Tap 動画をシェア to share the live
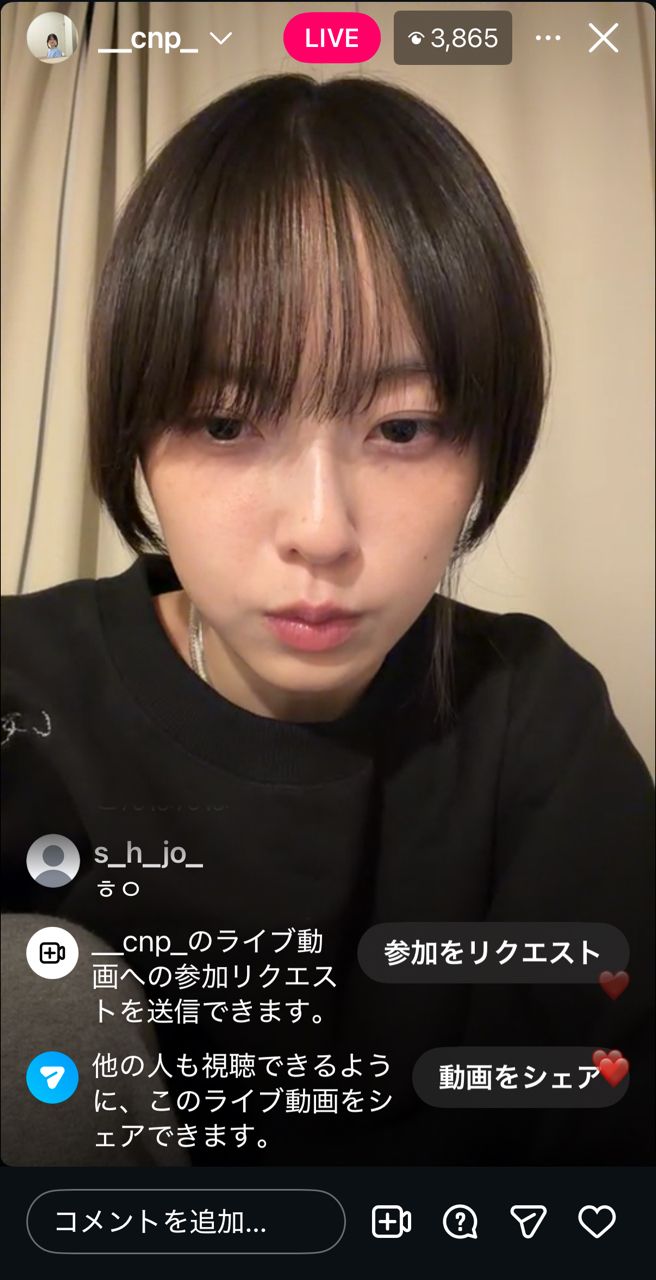656x1280 pixels. coord(519,1076)
